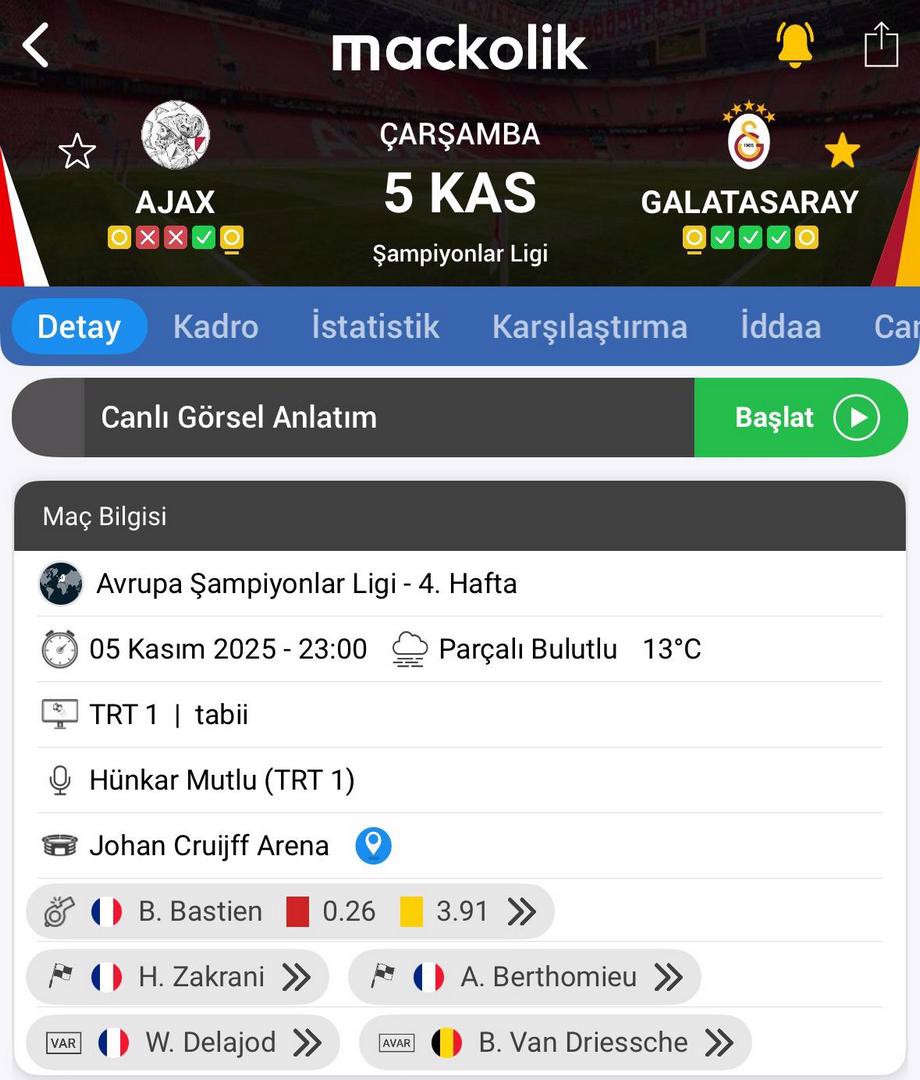
Task: Start Canlı Görsel Anlatım with Başlat
Action: [801, 417]
